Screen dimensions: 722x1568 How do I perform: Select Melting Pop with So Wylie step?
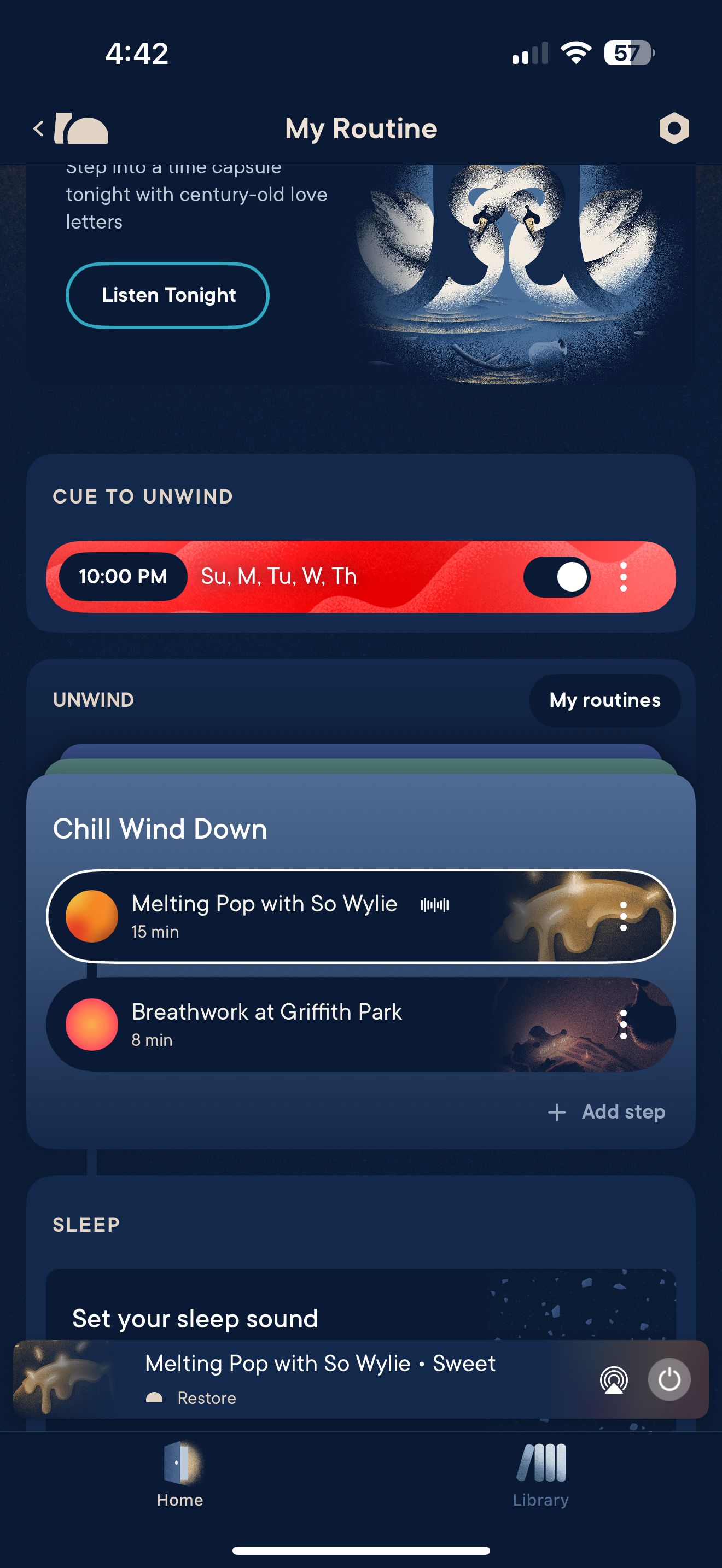[x=361, y=916]
